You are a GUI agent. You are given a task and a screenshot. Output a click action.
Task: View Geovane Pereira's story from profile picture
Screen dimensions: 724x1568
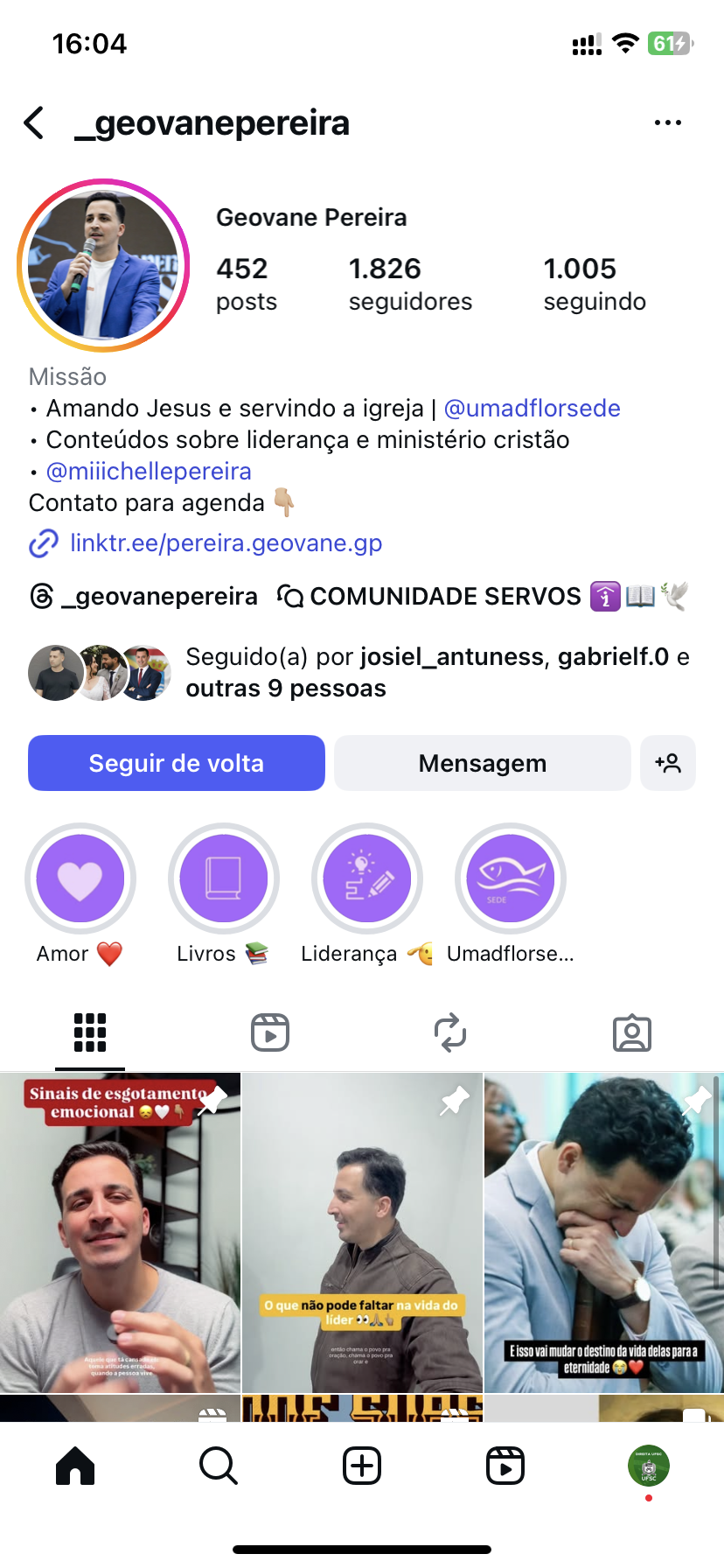(103, 265)
